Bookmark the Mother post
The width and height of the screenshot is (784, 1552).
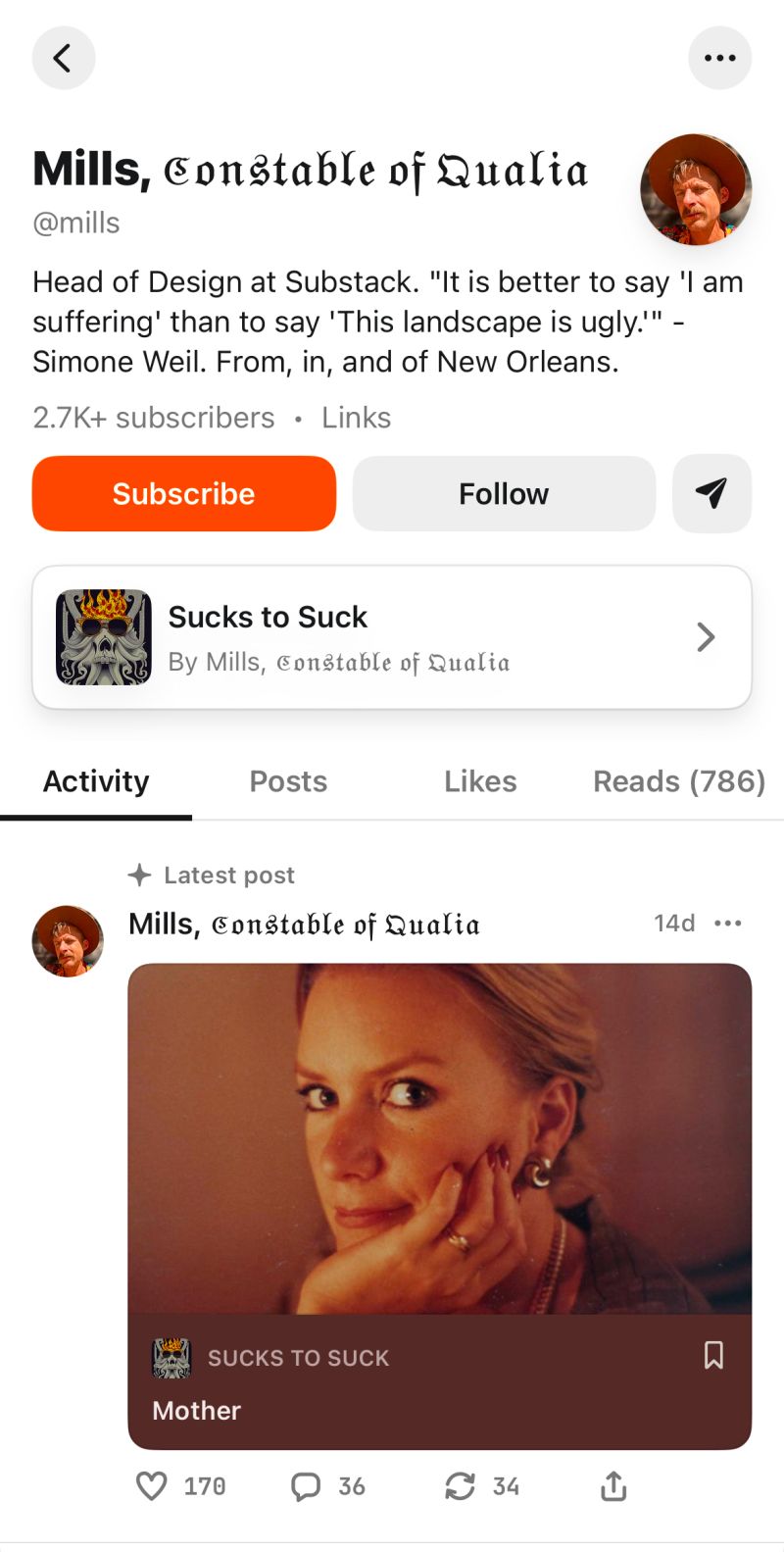[x=713, y=1356]
